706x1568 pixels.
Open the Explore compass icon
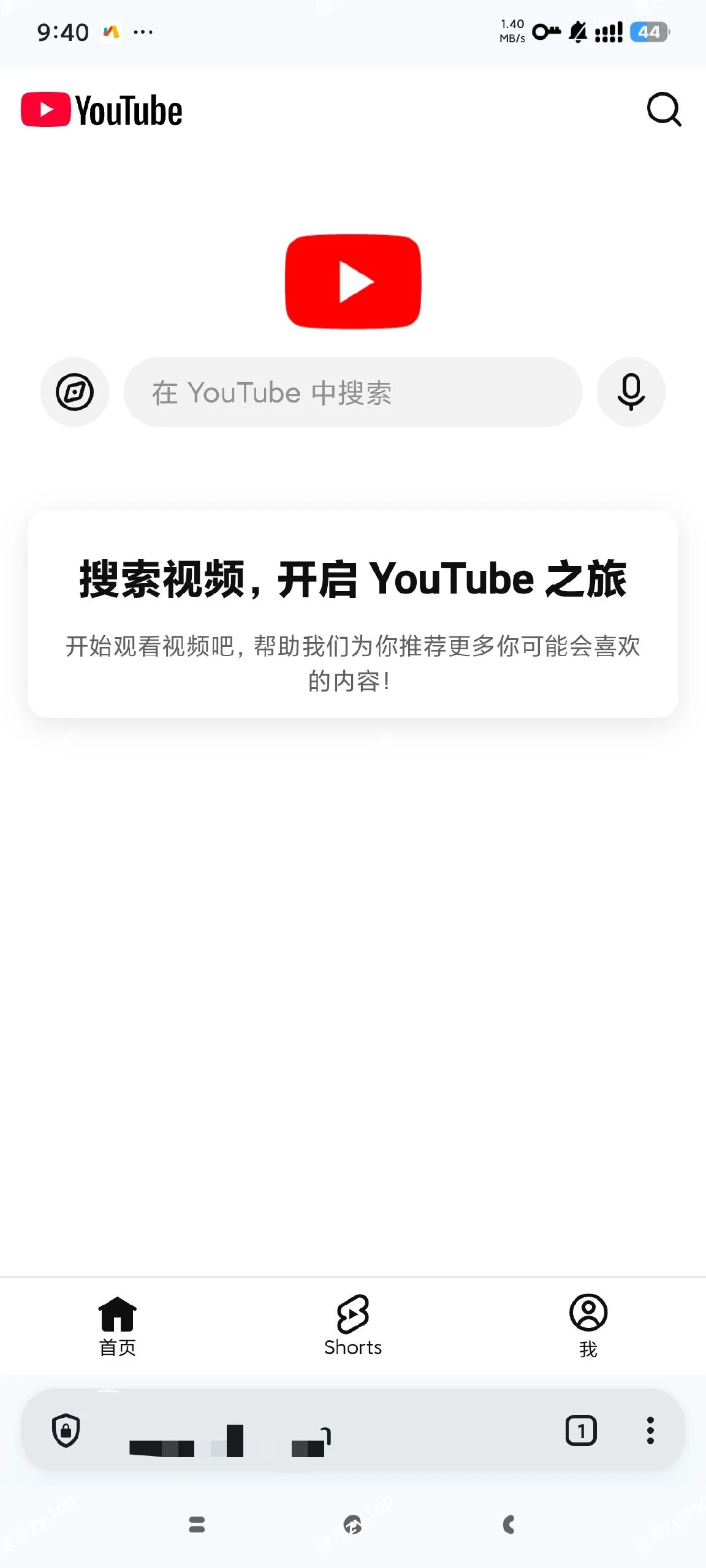pyautogui.click(x=74, y=392)
